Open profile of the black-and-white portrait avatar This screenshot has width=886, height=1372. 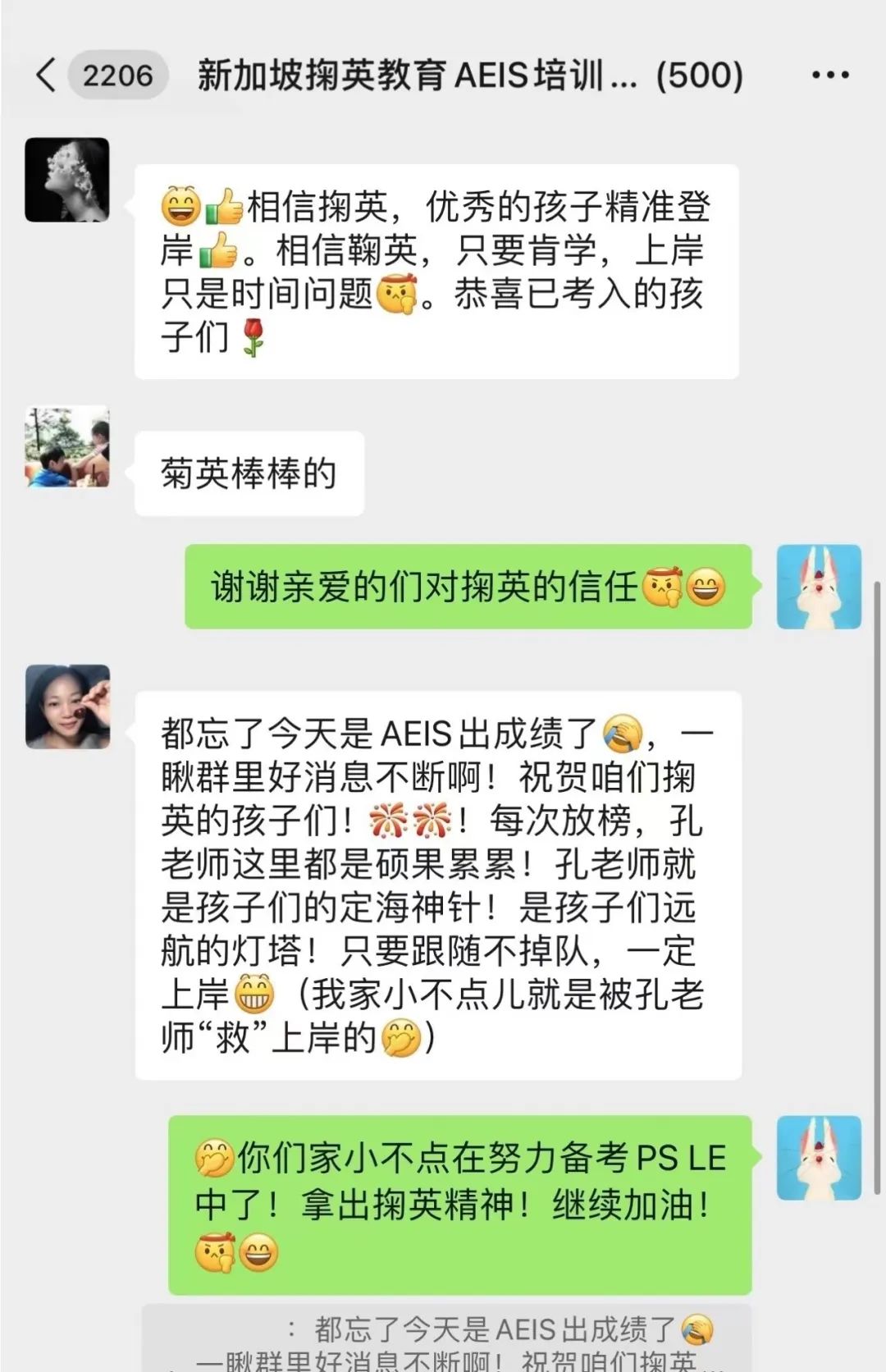click(x=67, y=180)
